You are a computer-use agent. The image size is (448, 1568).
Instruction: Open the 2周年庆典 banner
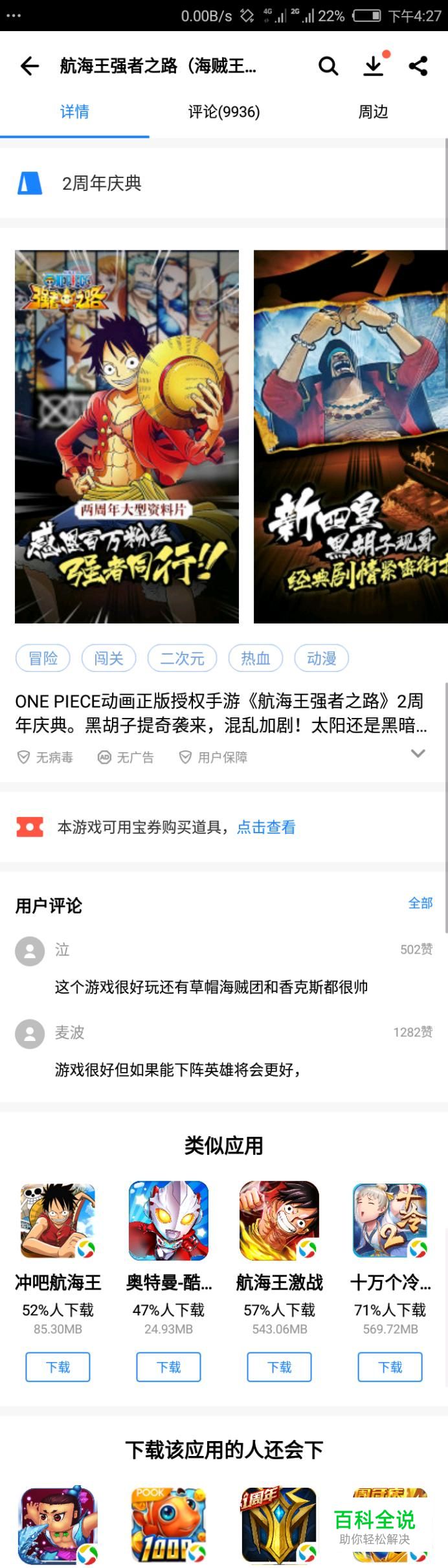click(102, 183)
